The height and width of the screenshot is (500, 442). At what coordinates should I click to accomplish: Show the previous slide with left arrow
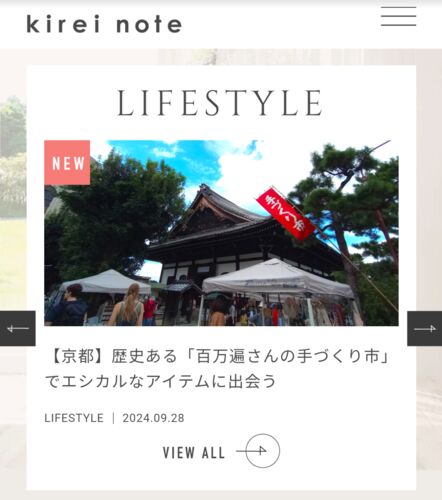(x=18, y=328)
